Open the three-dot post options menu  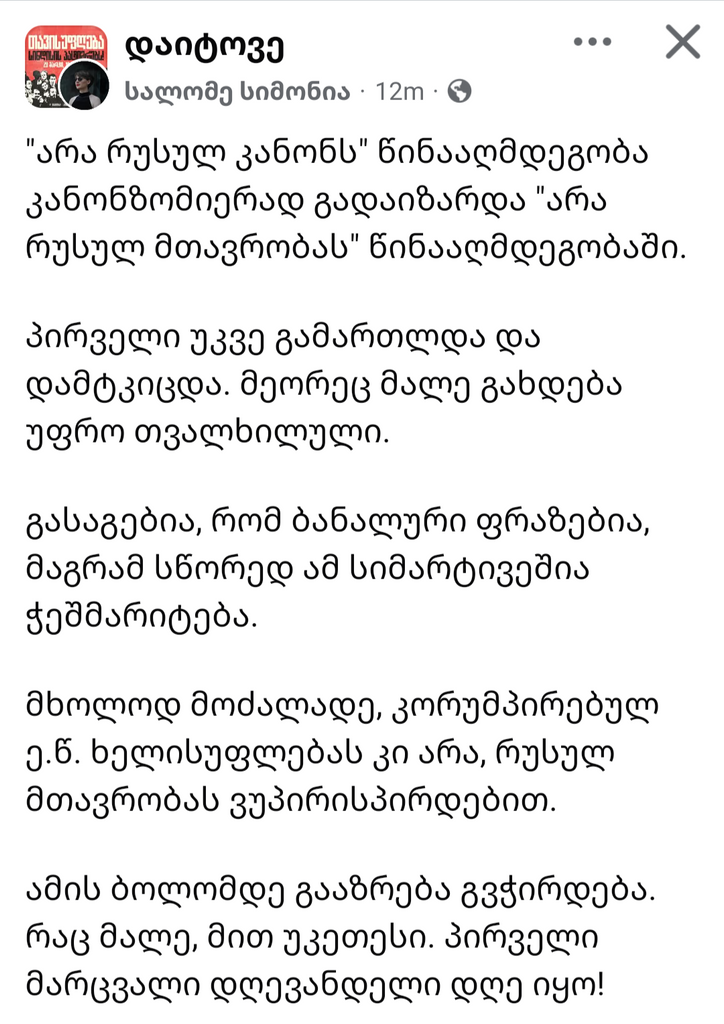(x=592, y=43)
